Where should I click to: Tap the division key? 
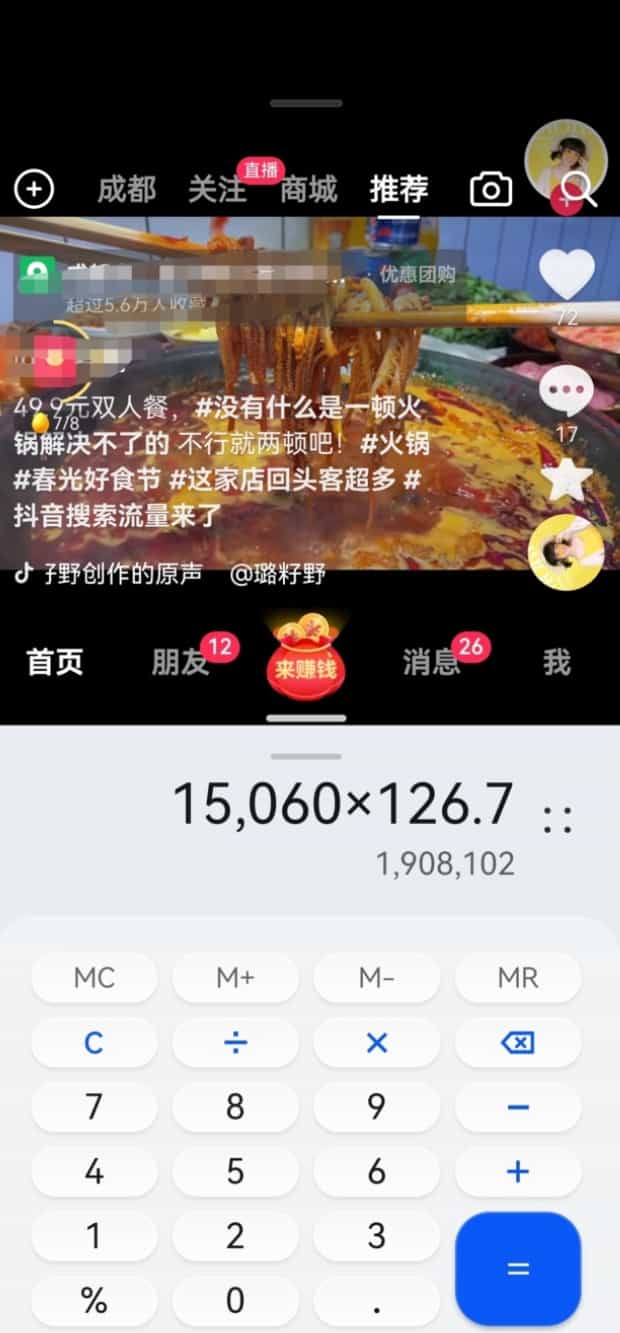tap(235, 1043)
